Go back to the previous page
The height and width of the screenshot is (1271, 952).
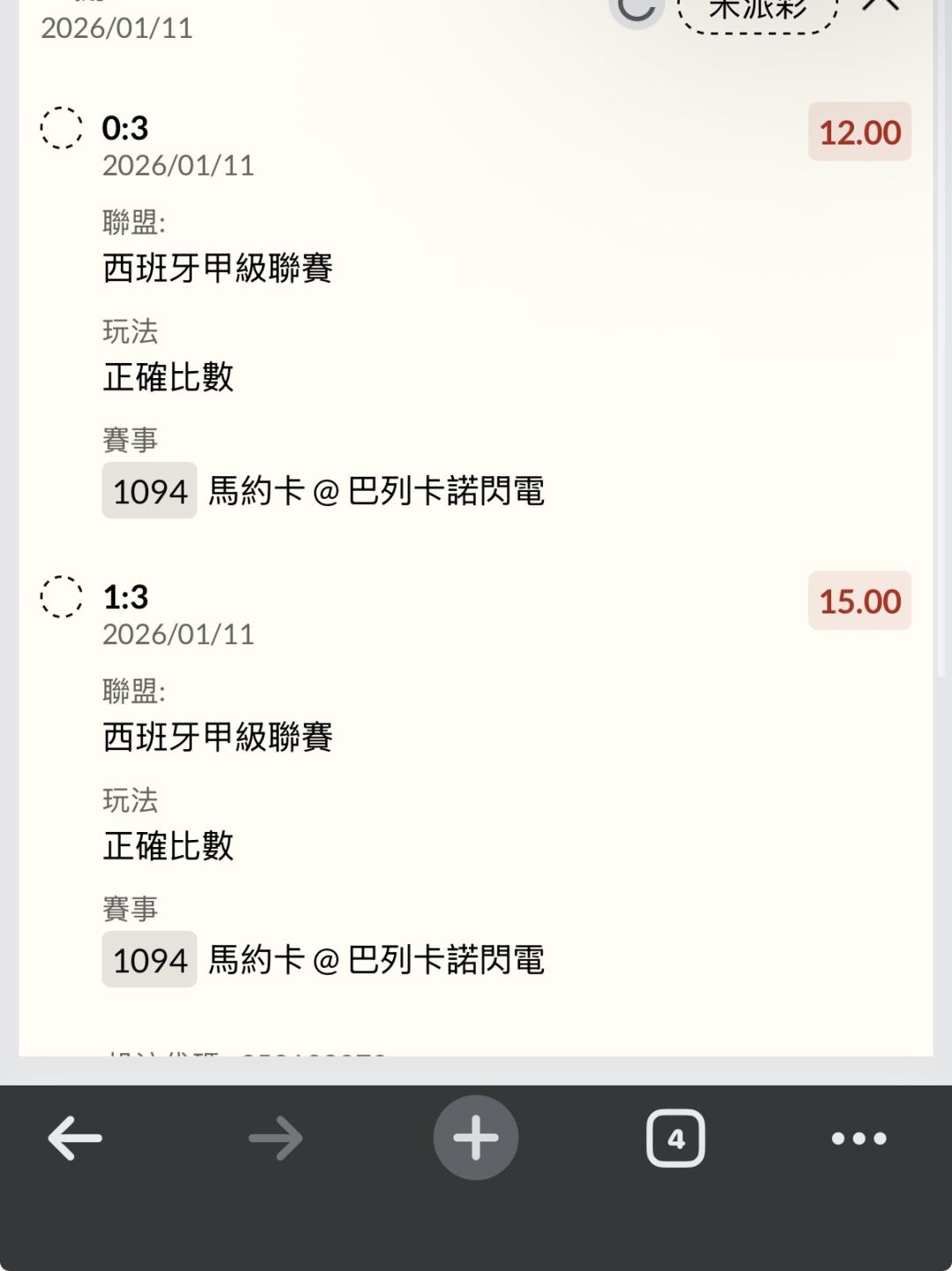pyautogui.click(x=75, y=1138)
